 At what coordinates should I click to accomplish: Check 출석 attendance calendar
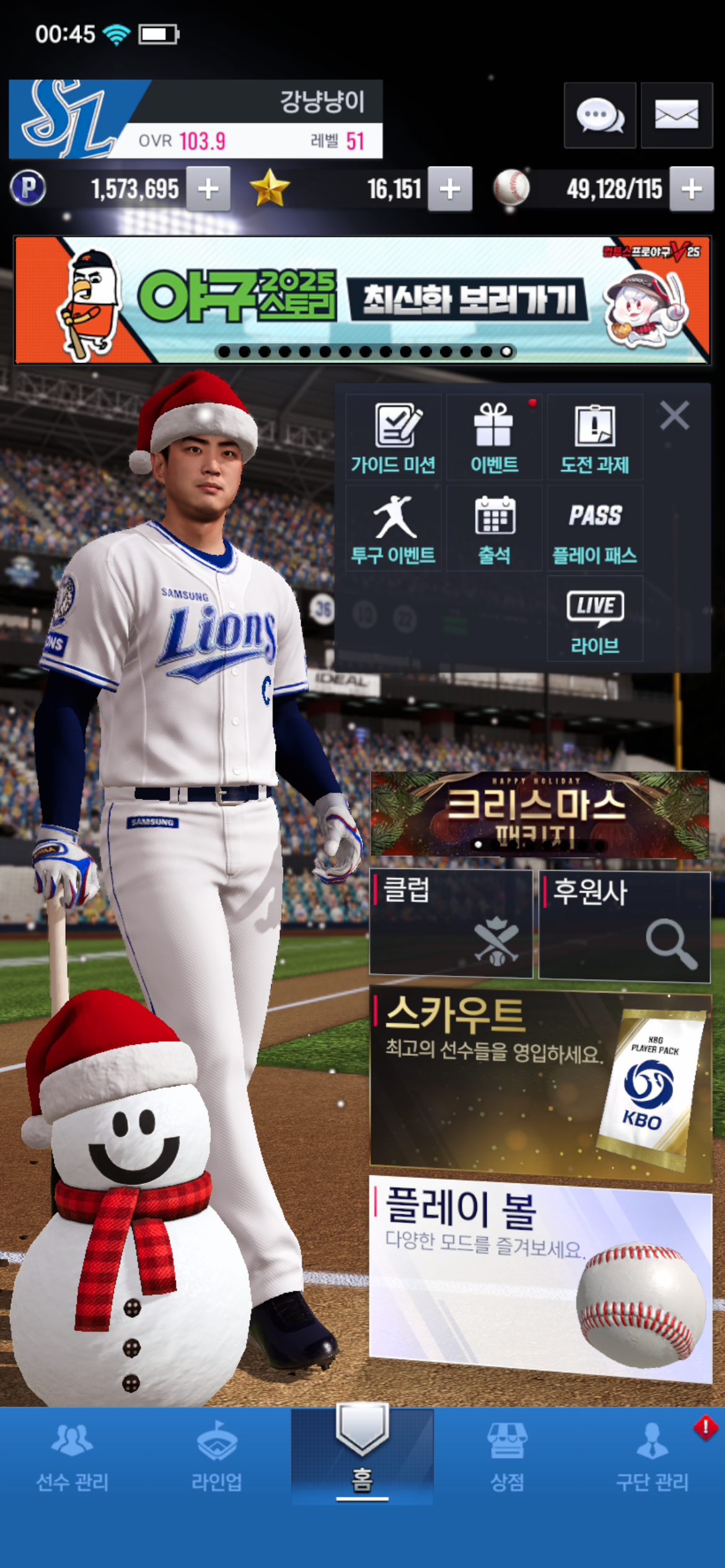[494, 529]
